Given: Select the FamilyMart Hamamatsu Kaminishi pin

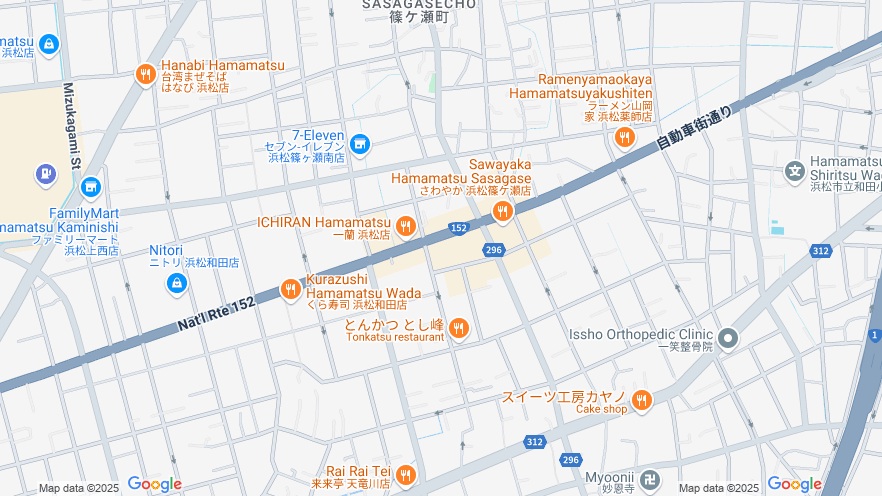Looking at the screenshot, I should [91, 187].
